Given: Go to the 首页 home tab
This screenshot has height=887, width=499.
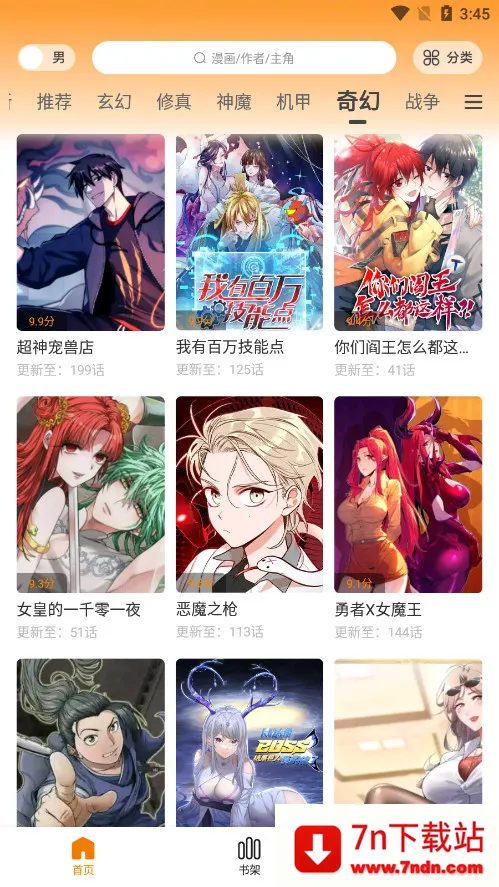Looking at the screenshot, I should point(83,856).
